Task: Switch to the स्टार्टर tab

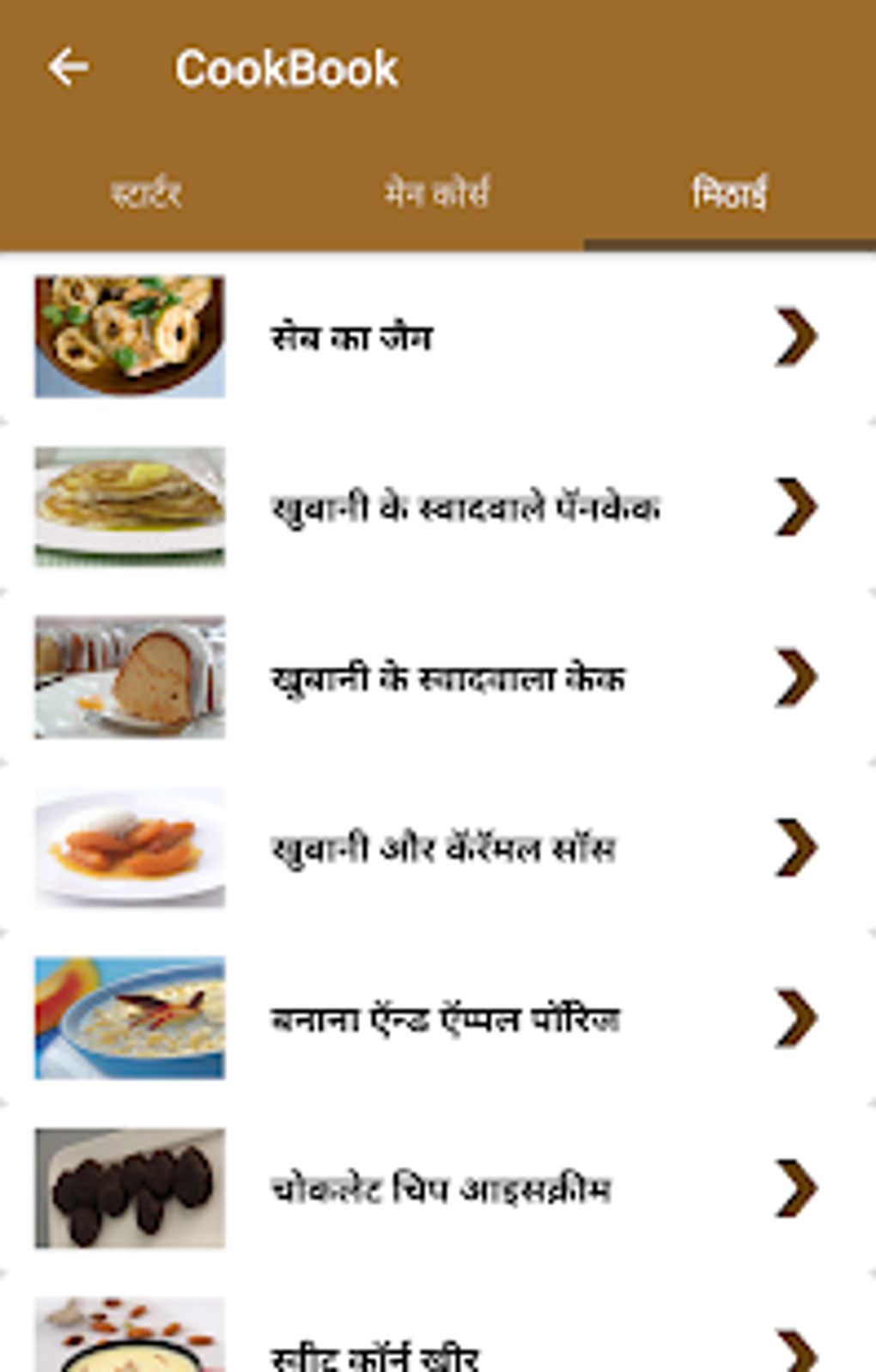Action: tap(146, 193)
